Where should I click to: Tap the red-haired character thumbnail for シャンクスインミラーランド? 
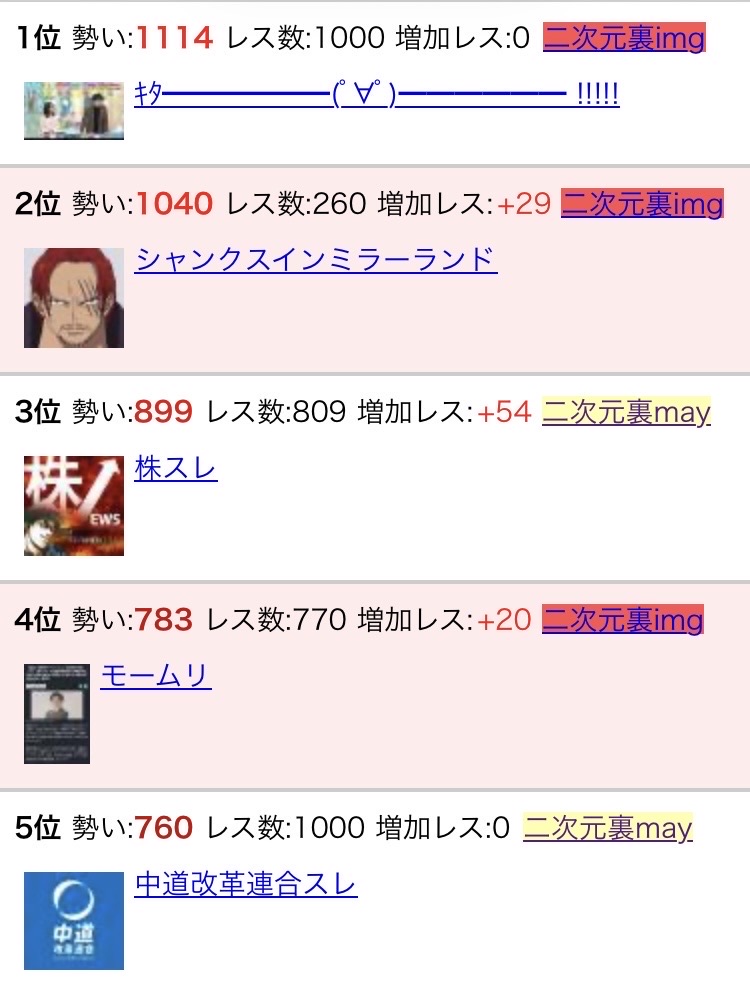point(74,298)
